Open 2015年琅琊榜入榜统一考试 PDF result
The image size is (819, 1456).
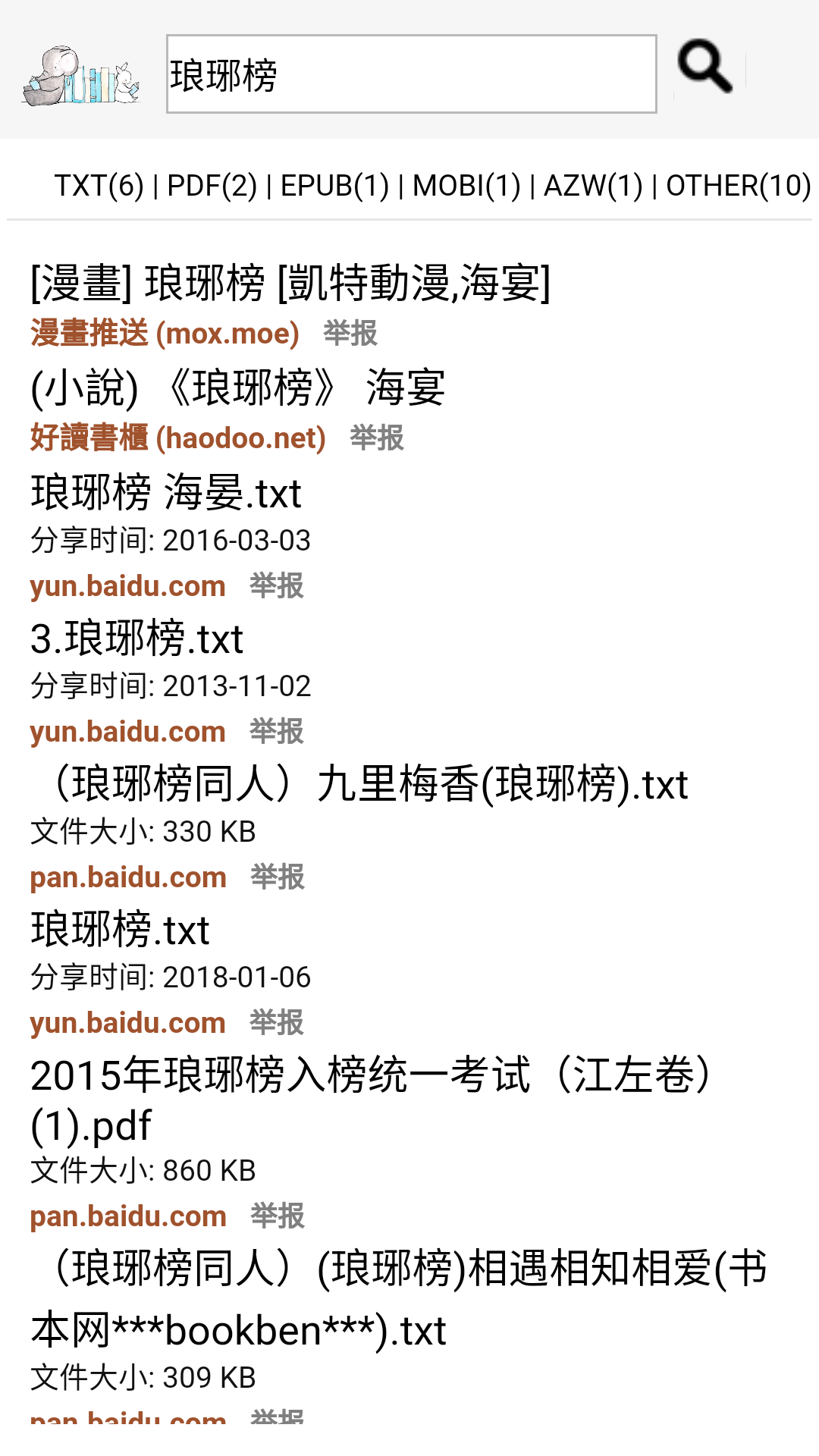372,1077
